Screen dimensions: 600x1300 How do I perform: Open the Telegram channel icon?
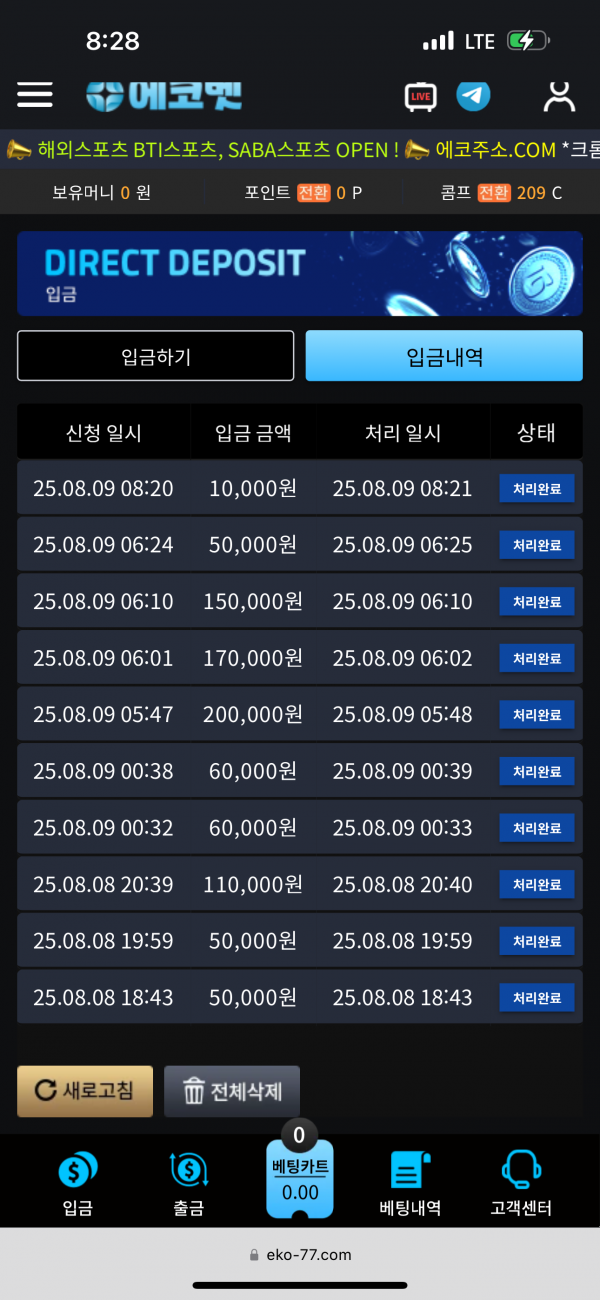(x=473, y=96)
